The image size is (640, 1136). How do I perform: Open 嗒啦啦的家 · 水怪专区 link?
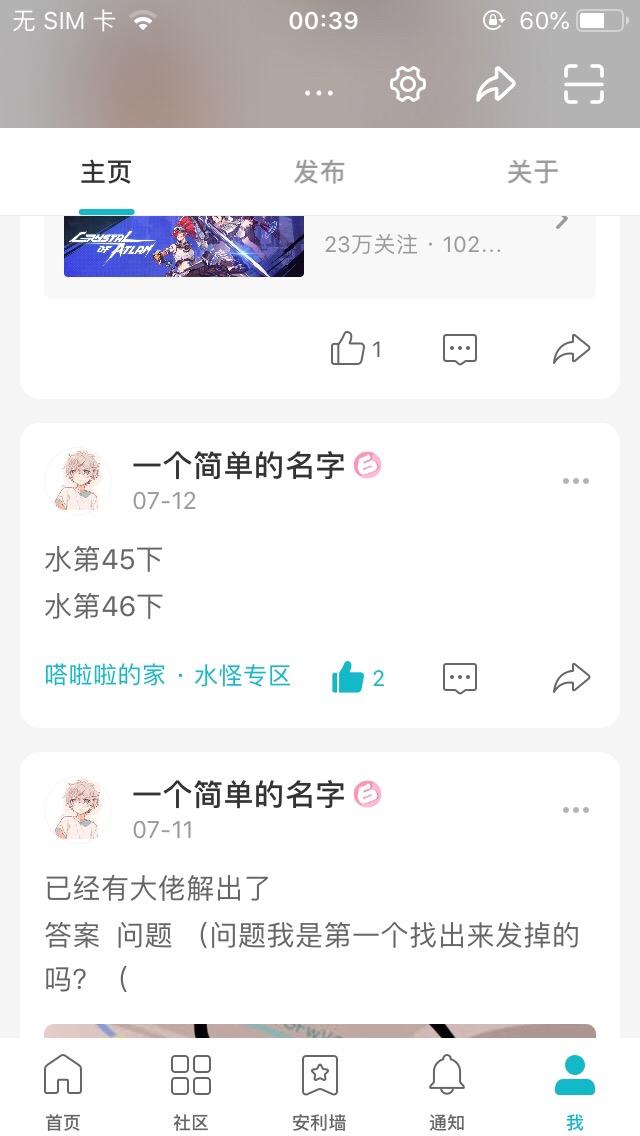(x=168, y=676)
